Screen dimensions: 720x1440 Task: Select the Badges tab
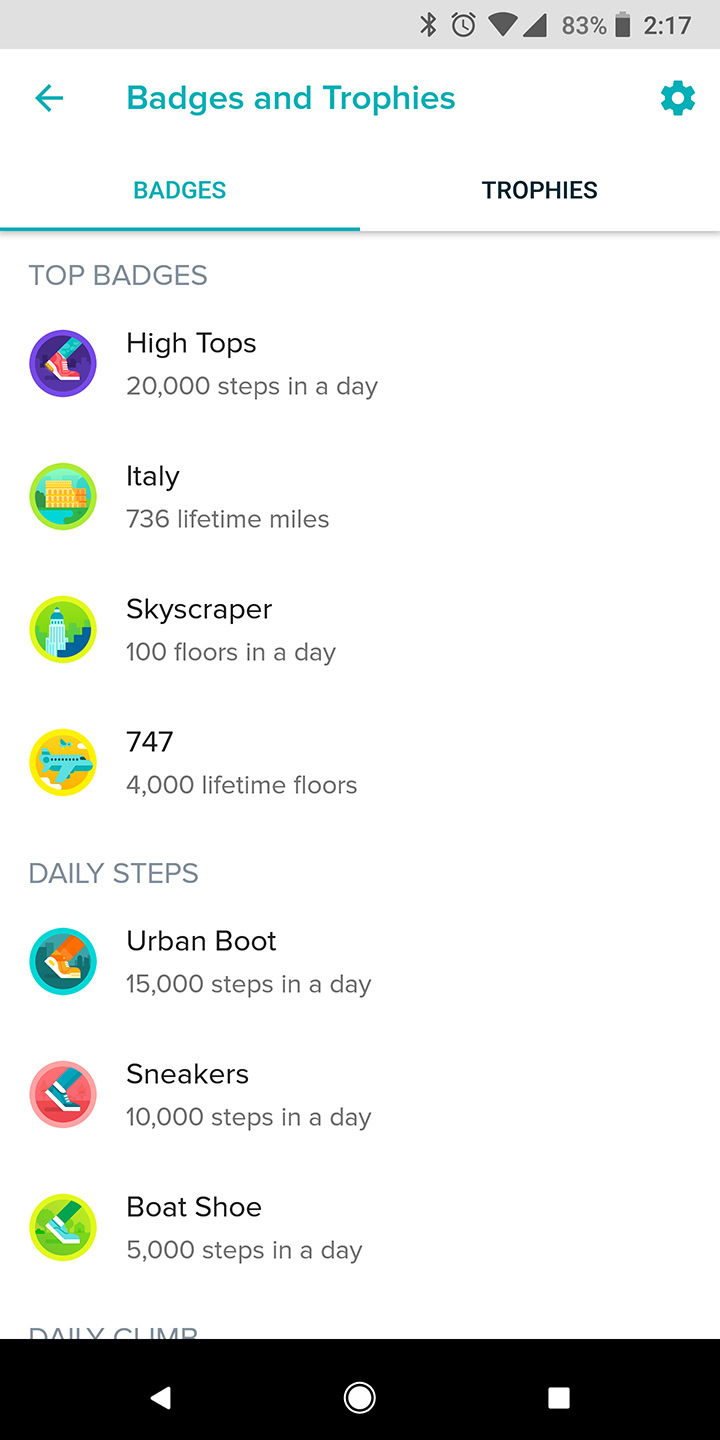coord(180,190)
